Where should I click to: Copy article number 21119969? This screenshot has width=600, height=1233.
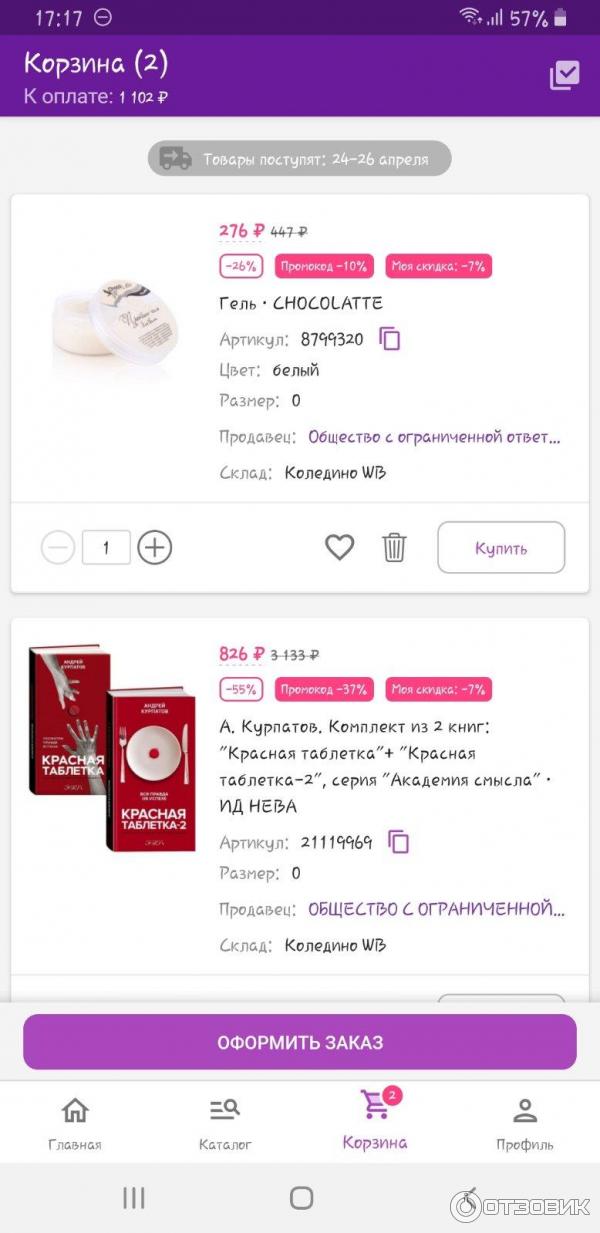[x=399, y=841]
